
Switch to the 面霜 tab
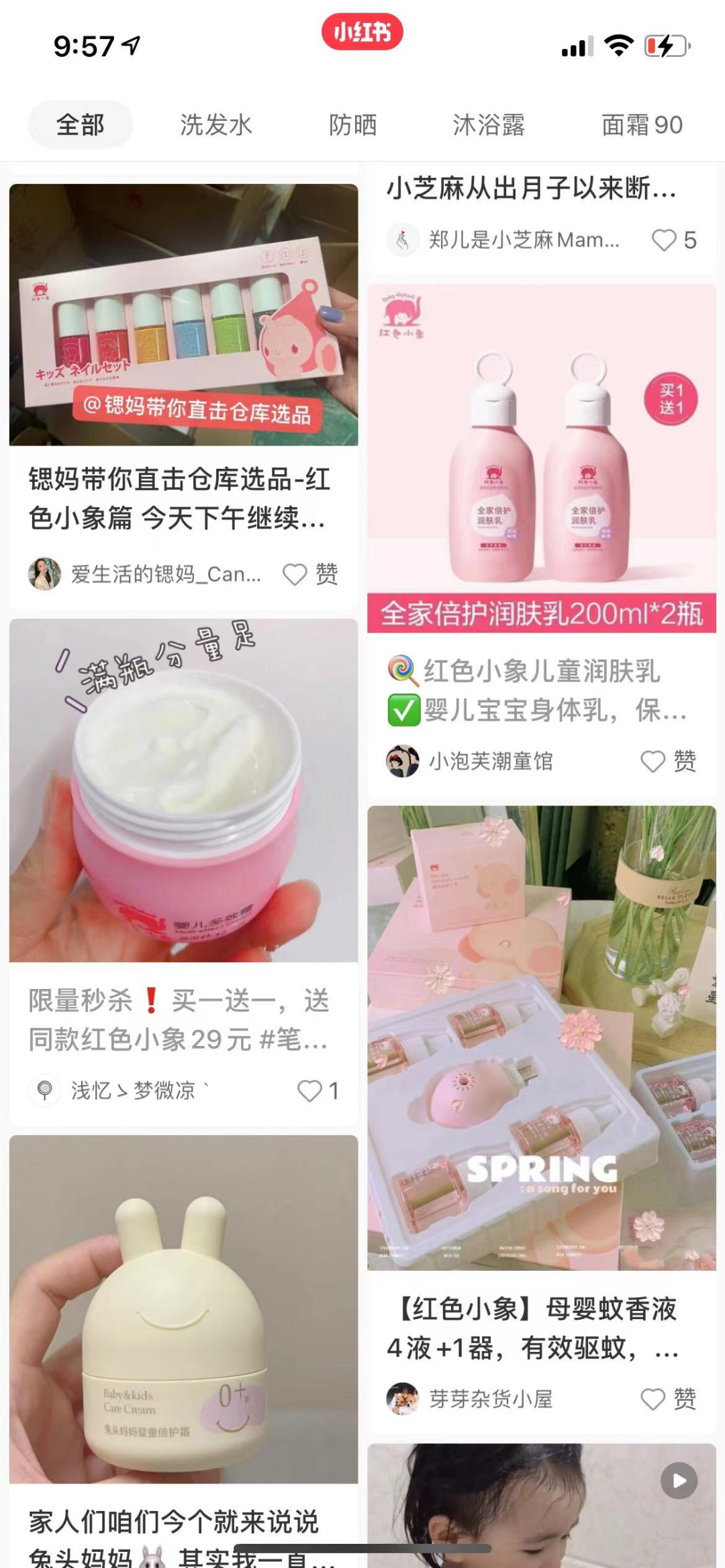click(x=642, y=125)
